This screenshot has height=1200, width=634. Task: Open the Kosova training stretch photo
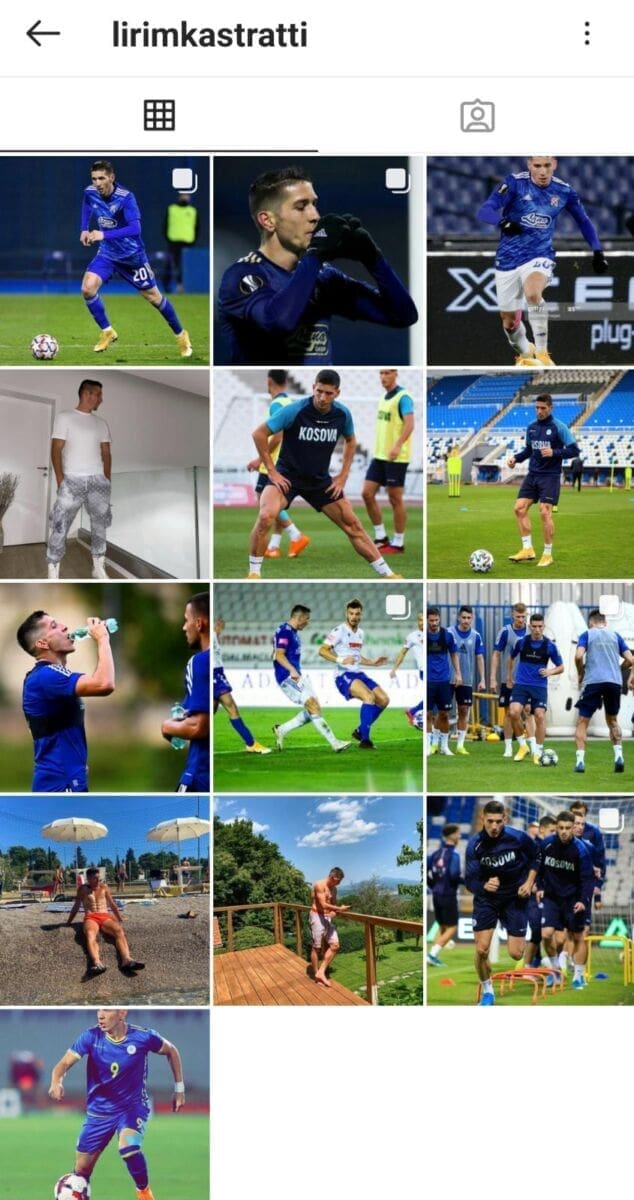317,474
